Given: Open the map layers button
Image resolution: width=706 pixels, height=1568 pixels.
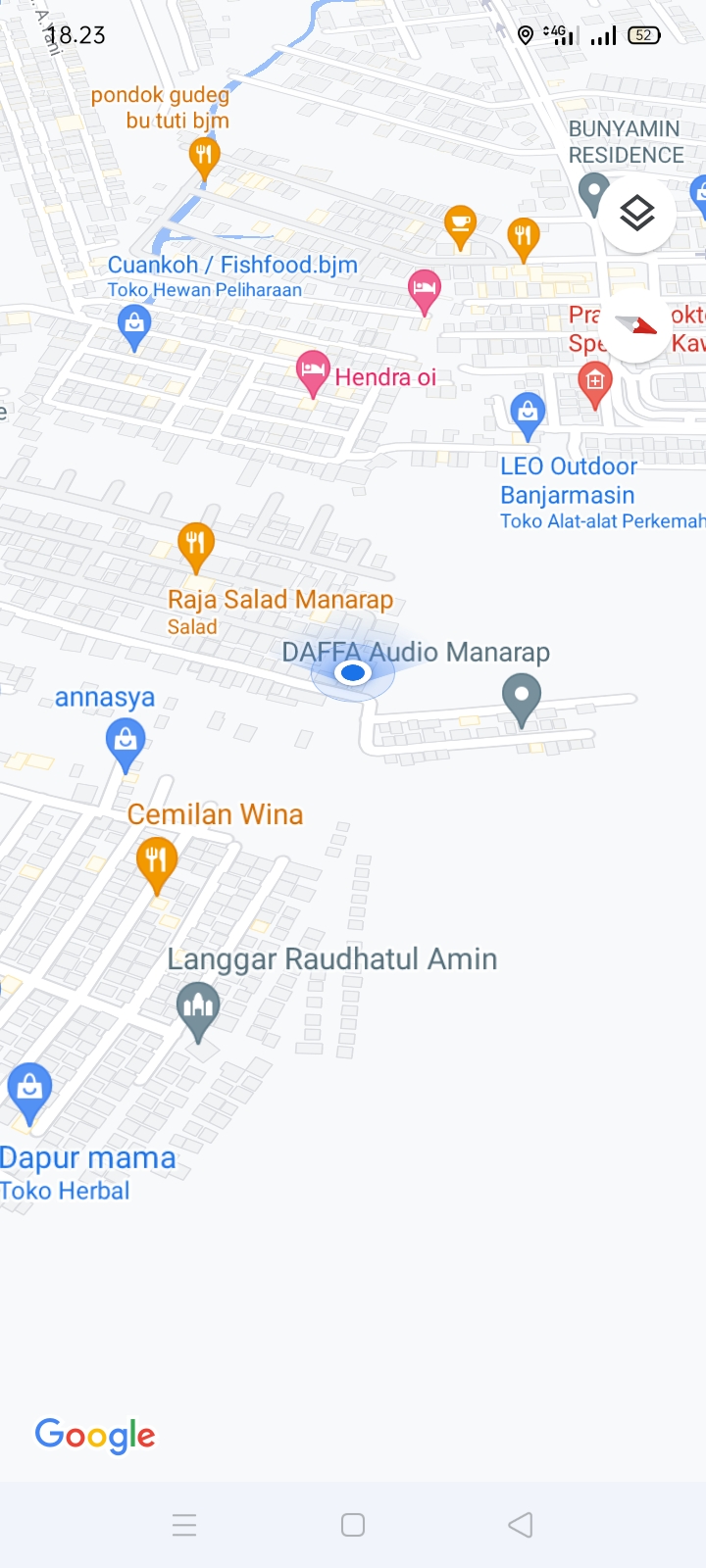Looking at the screenshot, I should 637,214.
